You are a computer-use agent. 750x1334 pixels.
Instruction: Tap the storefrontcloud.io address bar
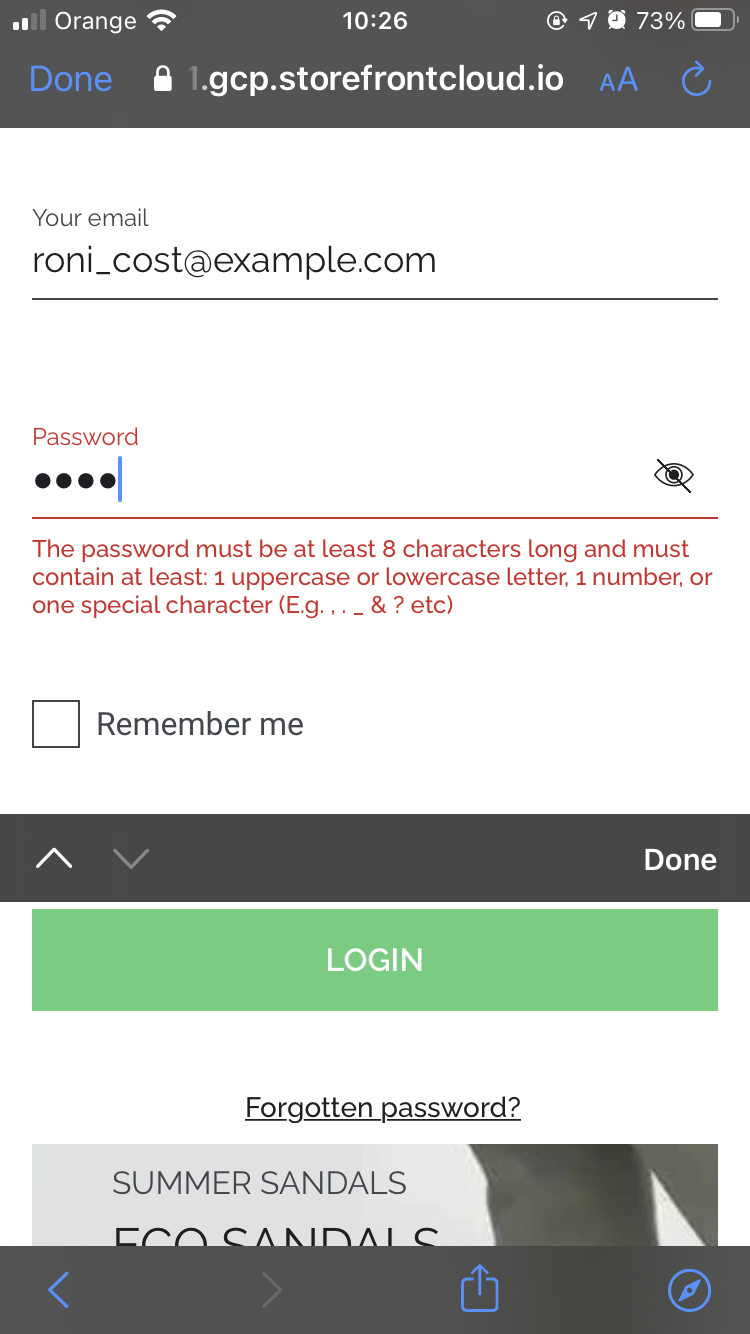[x=375, y=79]
